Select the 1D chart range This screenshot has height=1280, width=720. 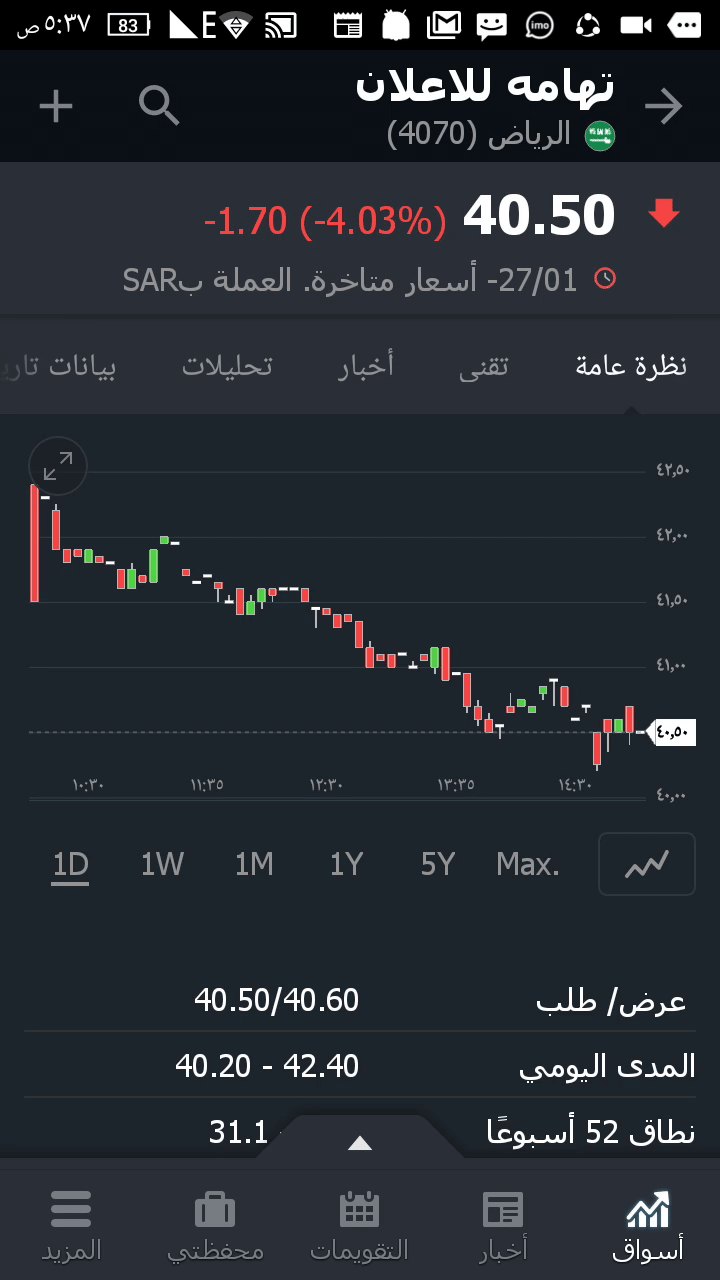tap(71, 864)
